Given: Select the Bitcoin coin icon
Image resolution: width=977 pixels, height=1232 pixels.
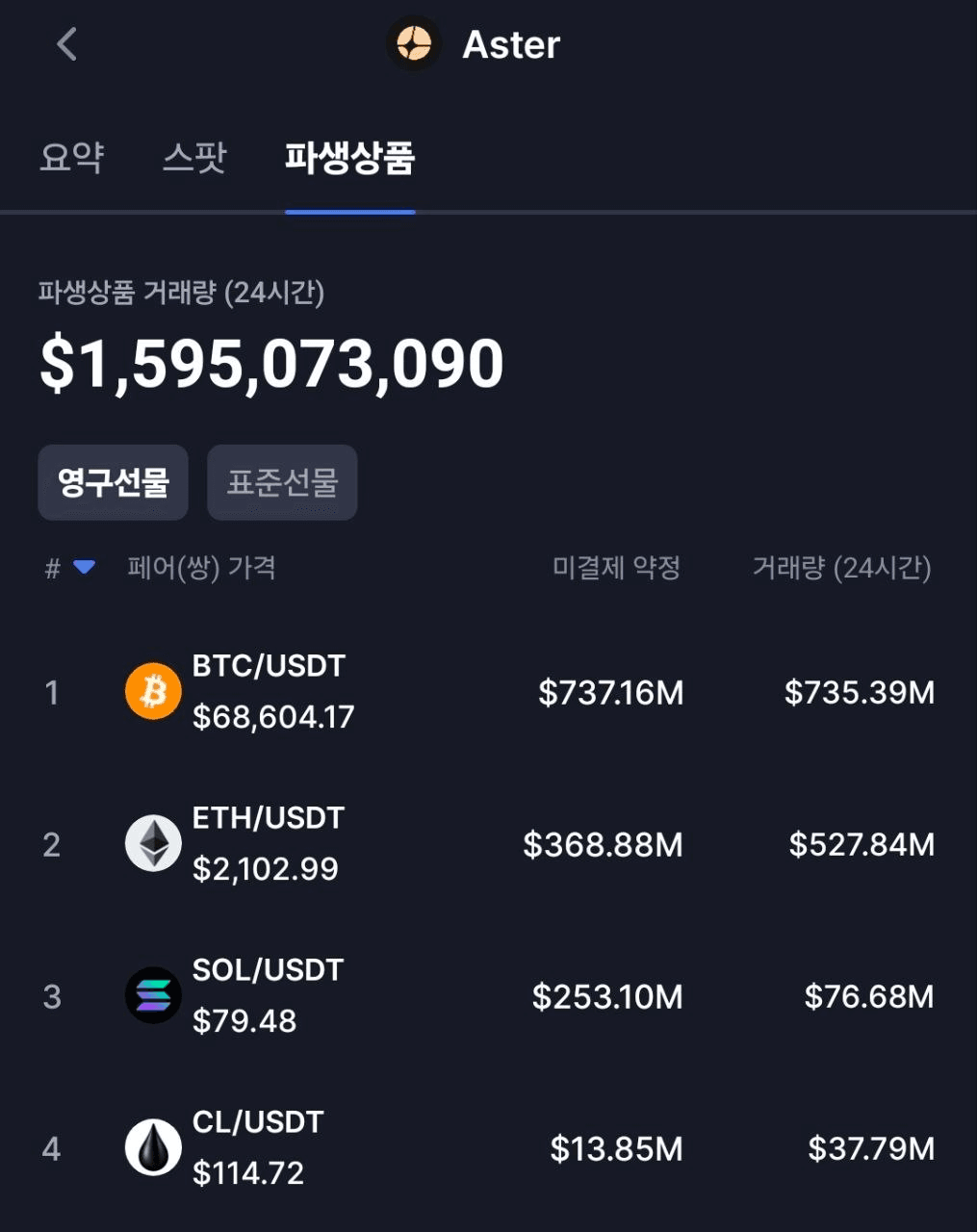Looking at the screenshot, I should pos(153,691).
